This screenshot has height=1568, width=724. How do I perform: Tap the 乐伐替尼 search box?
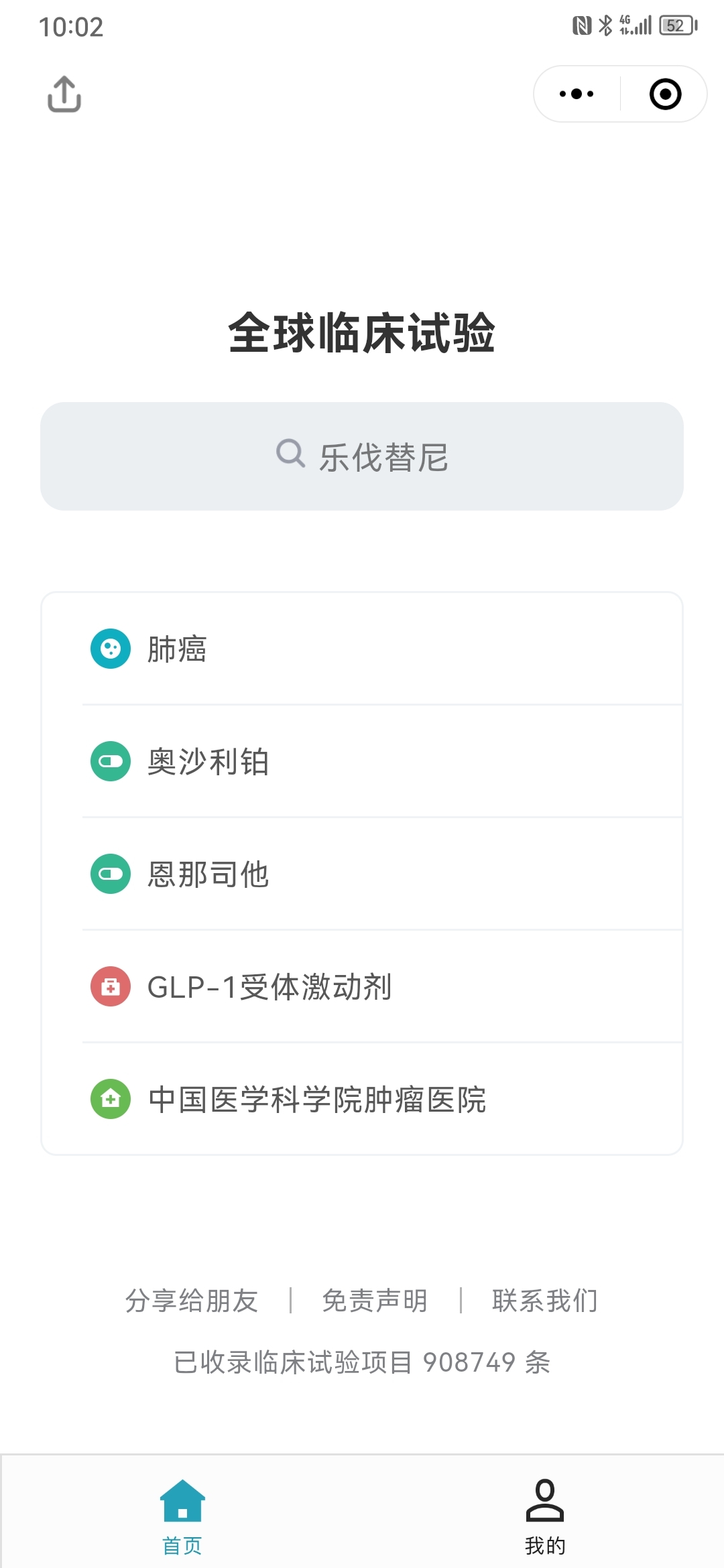coord(362,456)
